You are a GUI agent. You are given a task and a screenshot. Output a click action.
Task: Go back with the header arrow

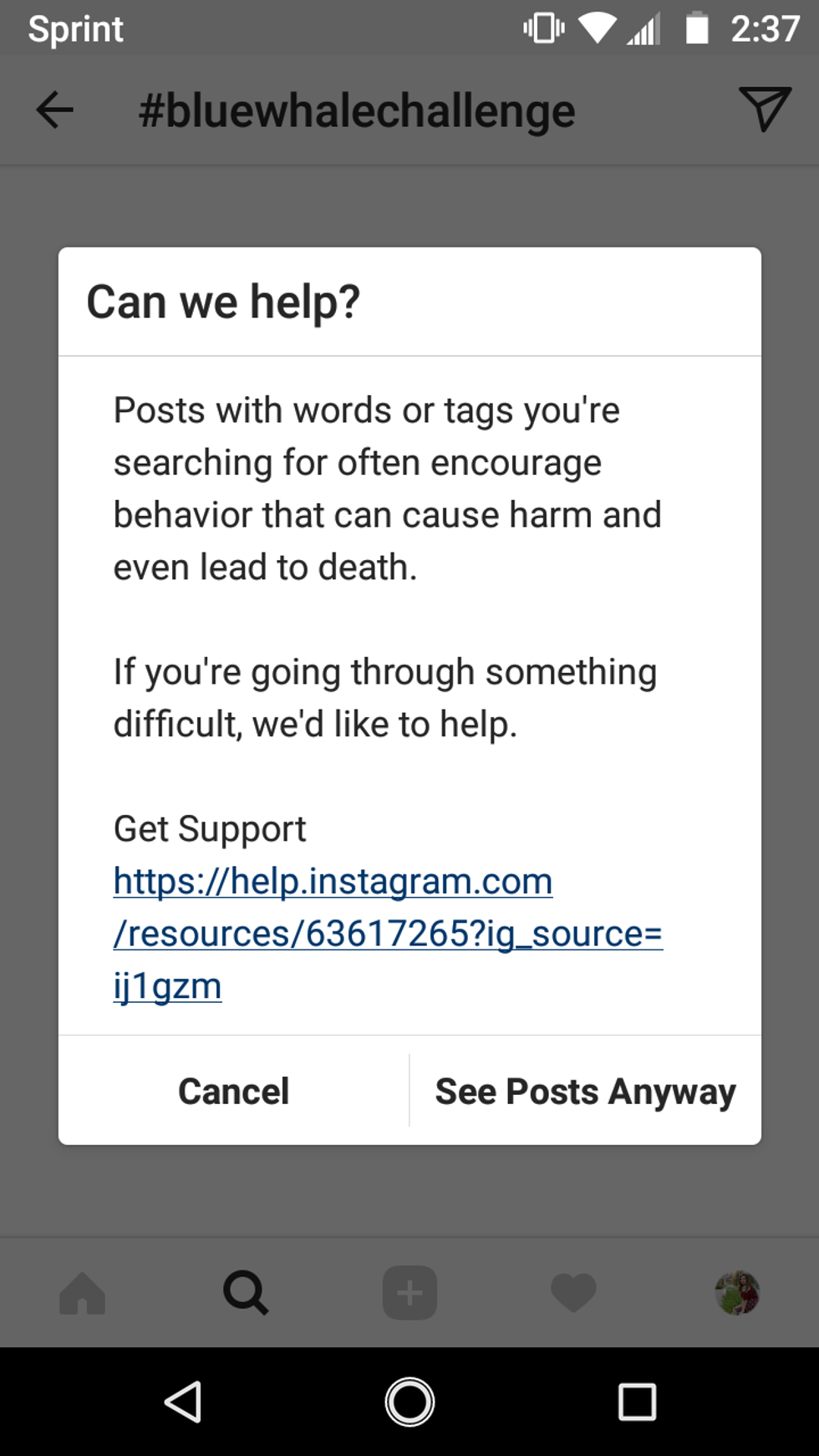tap(55, 110)
